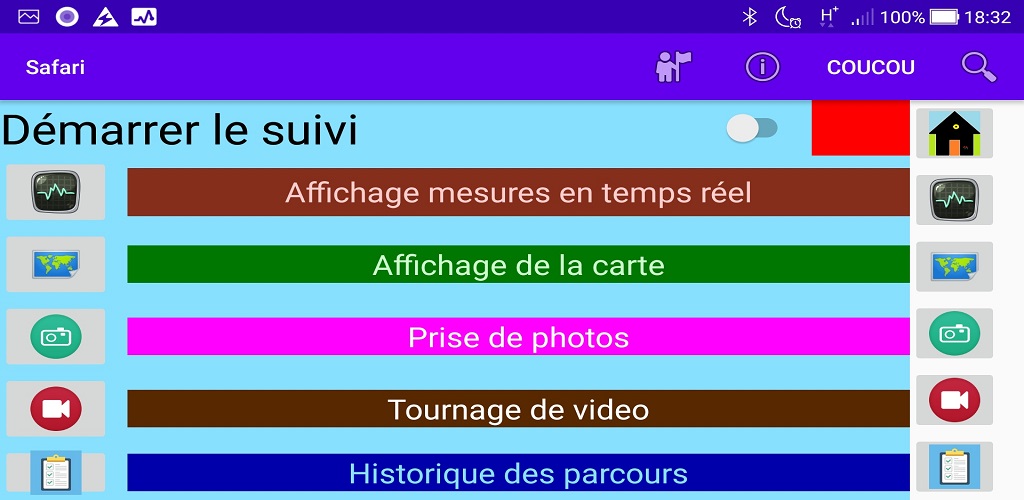Tap the left green camera icon
Viewport: 1024px width, 500px height.
click(x=55, y=337)
